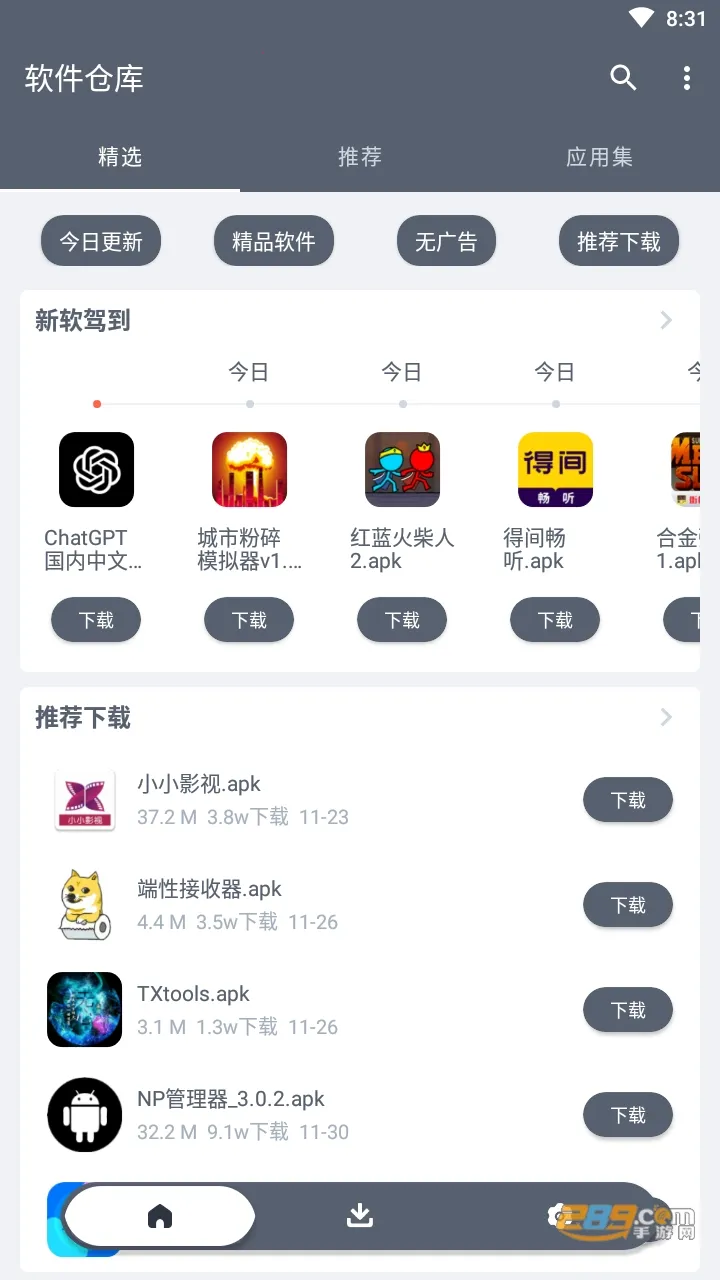720x1280 pixels.
Task: Download NP管理器_3.0.2.apk
Action: point(628,1115)
